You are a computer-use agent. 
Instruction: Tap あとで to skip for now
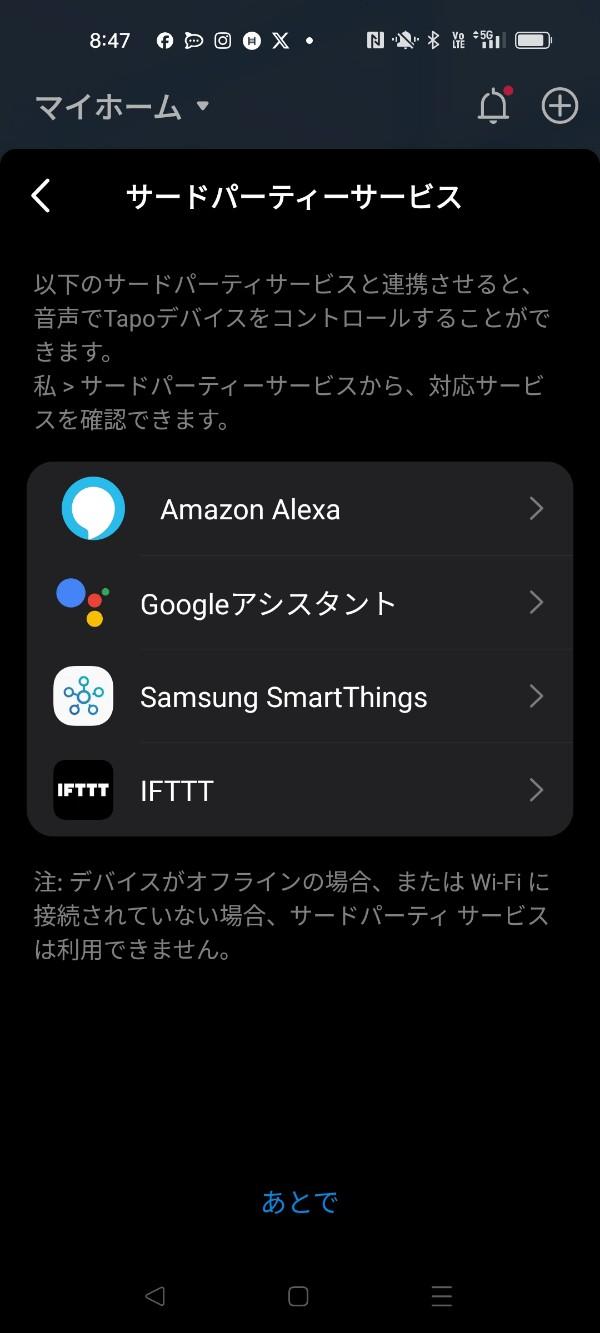[x=299, y=1201]
